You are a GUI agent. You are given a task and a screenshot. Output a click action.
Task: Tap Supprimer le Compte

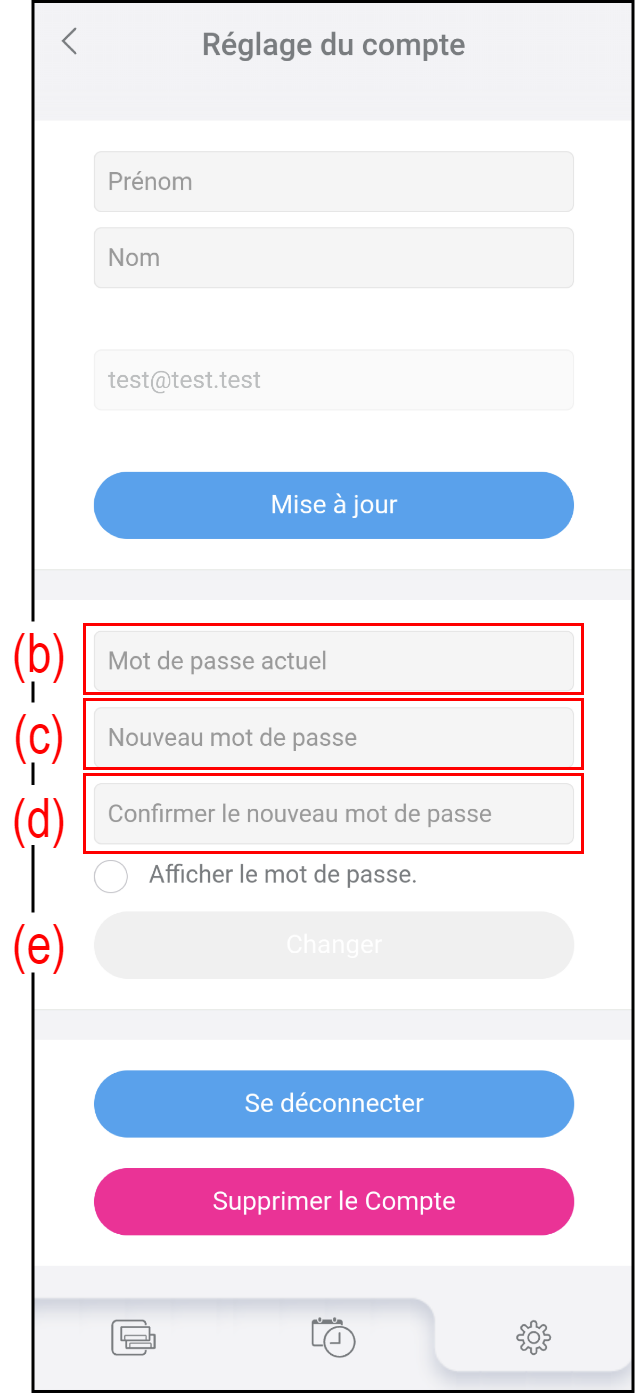(x=333, y=1201)
